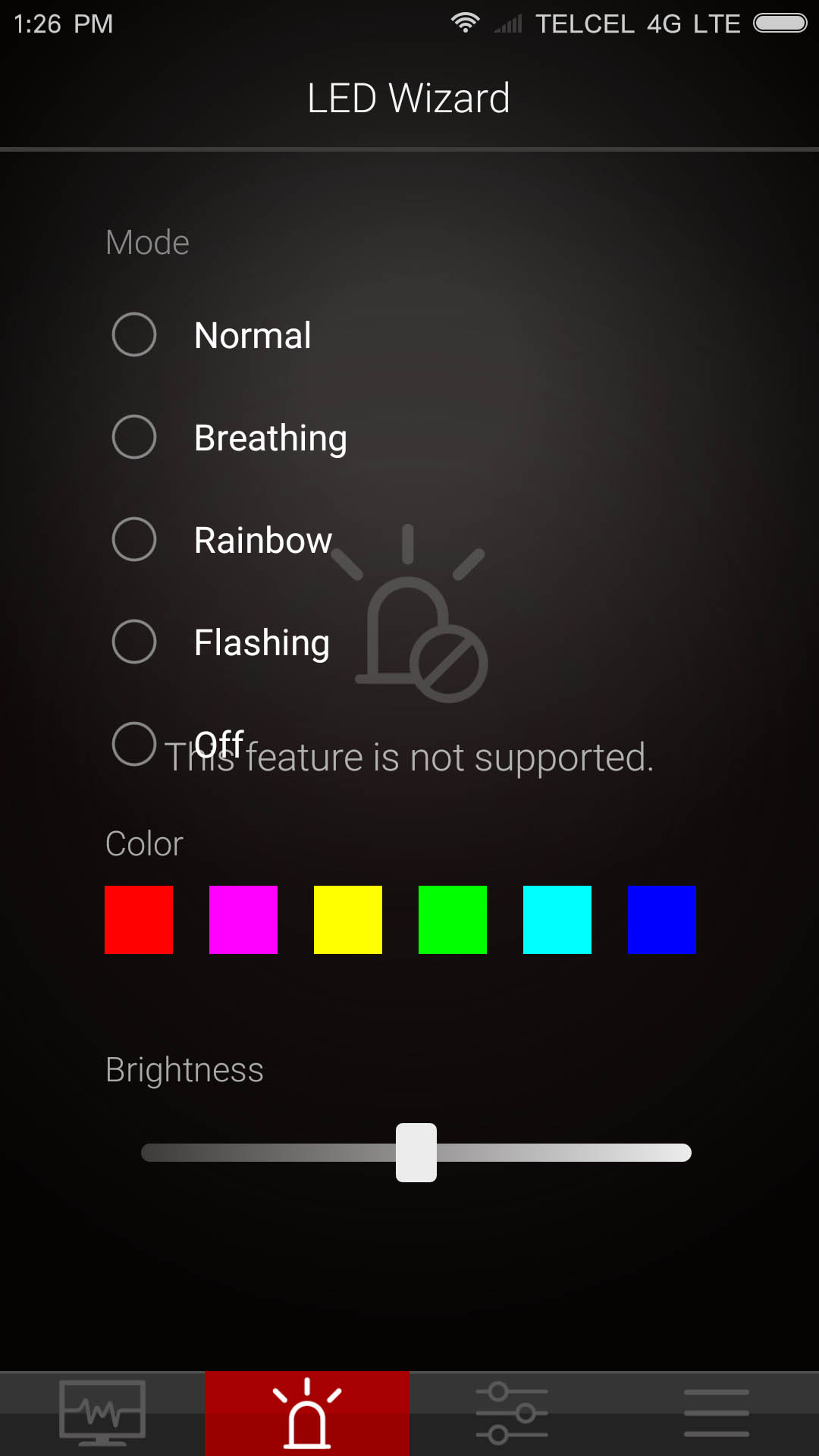819x1456 pixels.
Task: Open the LED alarm light tab
Action: pyautogui.click(x=307, y=1414)
